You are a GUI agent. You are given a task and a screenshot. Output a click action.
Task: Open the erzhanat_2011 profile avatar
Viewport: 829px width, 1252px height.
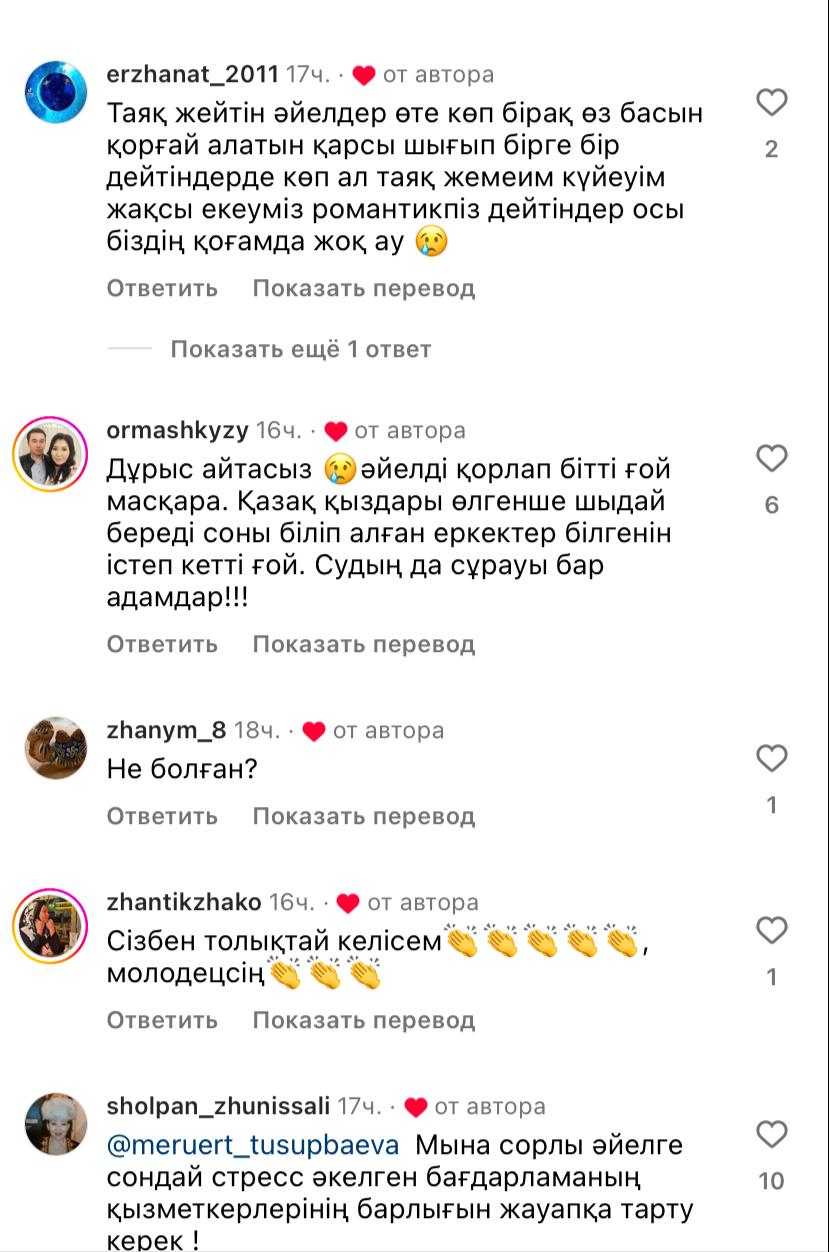(x=55, y=92)
